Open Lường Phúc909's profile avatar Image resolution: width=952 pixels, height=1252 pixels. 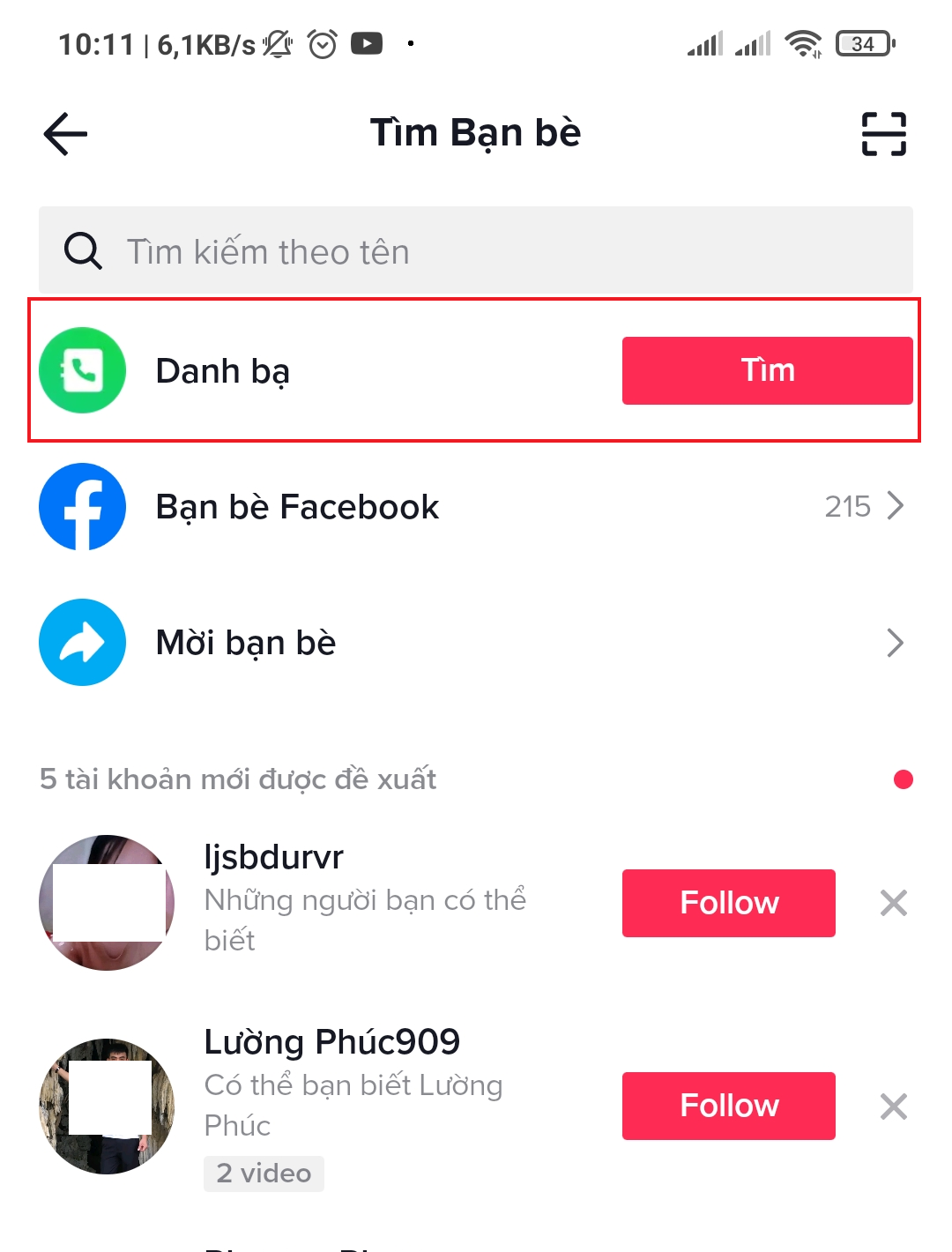click(x=107, y=1106)
